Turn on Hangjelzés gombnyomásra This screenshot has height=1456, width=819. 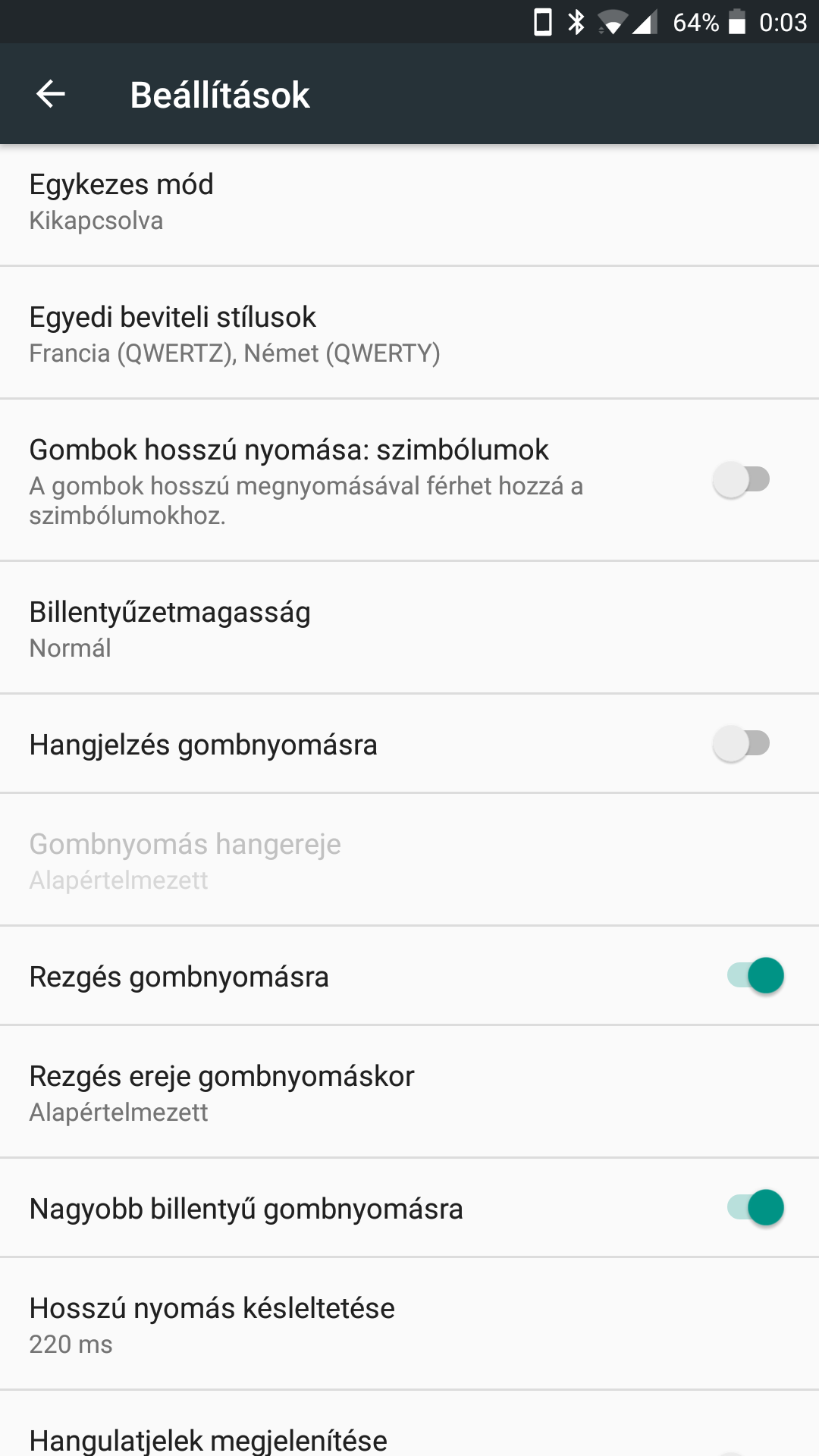tap(742, 744)
